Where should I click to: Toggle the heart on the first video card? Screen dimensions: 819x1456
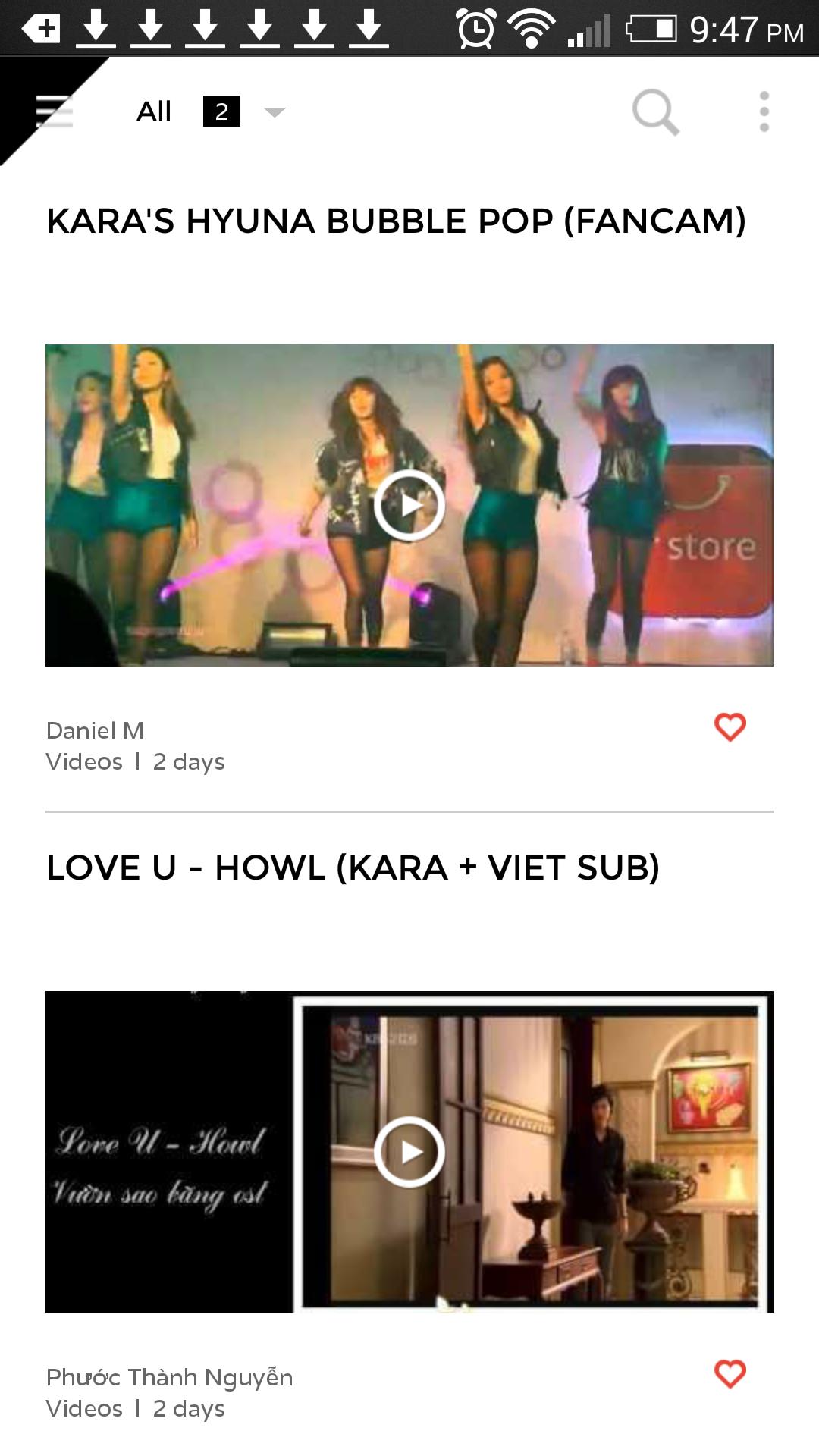tap(730, 730)
